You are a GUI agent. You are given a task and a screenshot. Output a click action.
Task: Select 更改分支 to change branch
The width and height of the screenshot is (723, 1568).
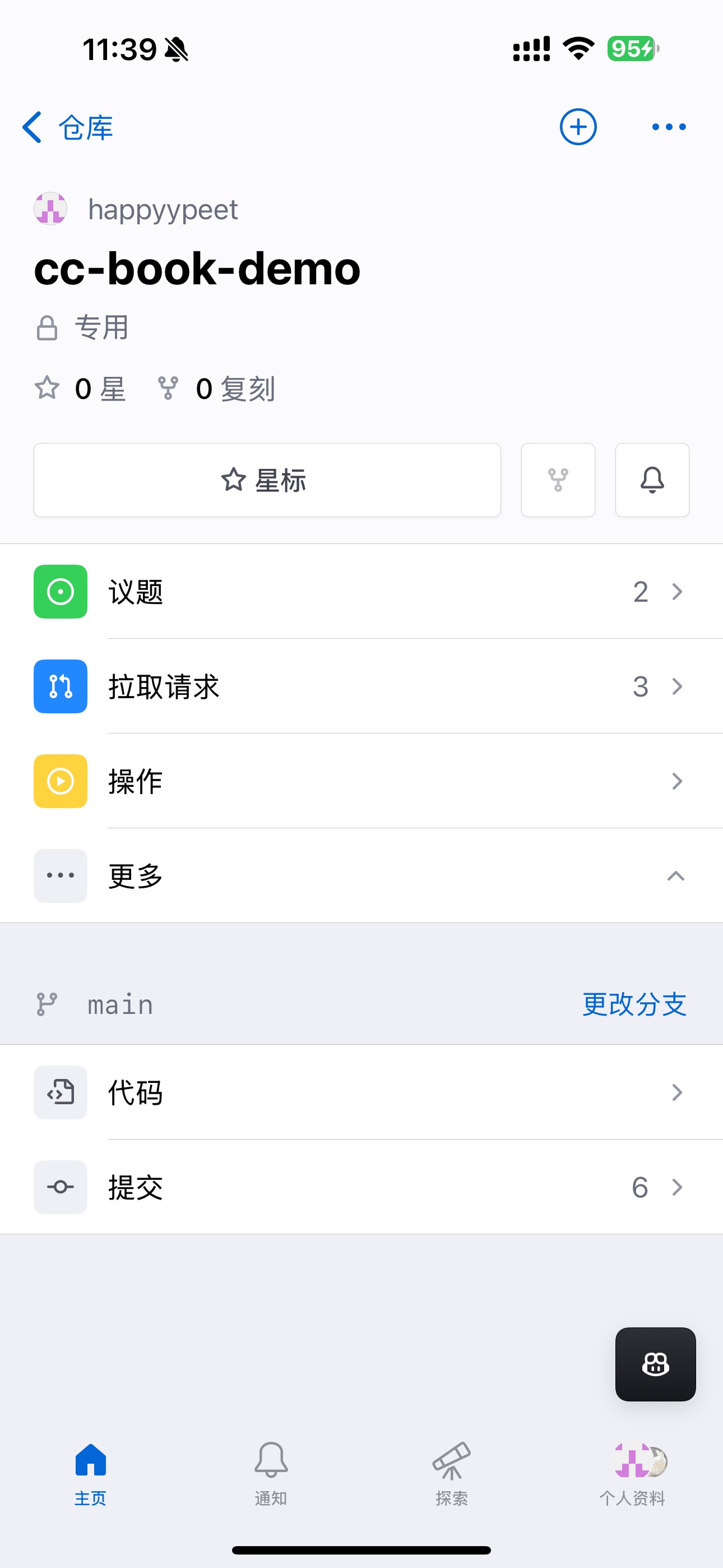point(634,1004)
